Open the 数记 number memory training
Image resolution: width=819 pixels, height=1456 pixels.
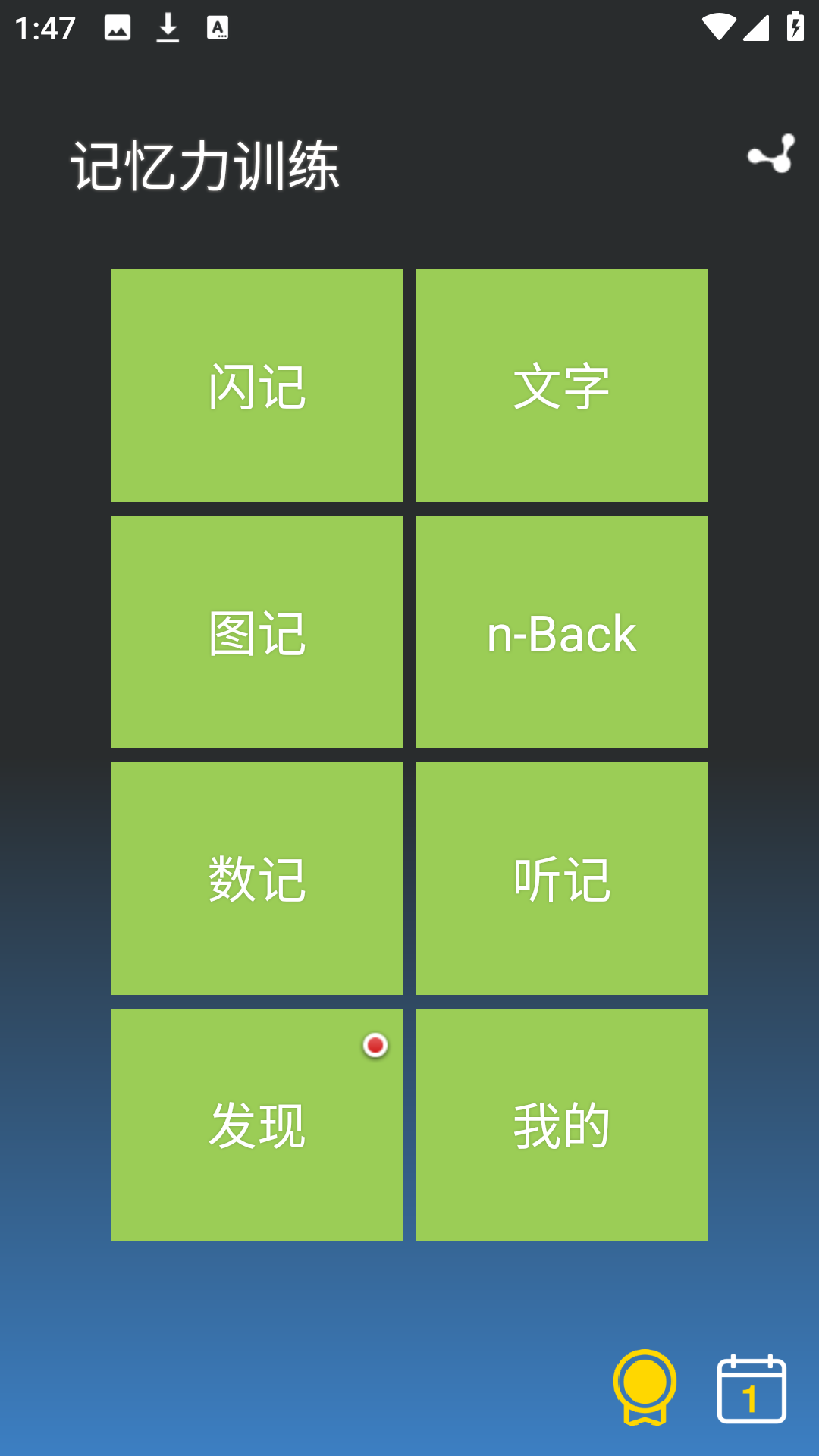pos(257,878)
